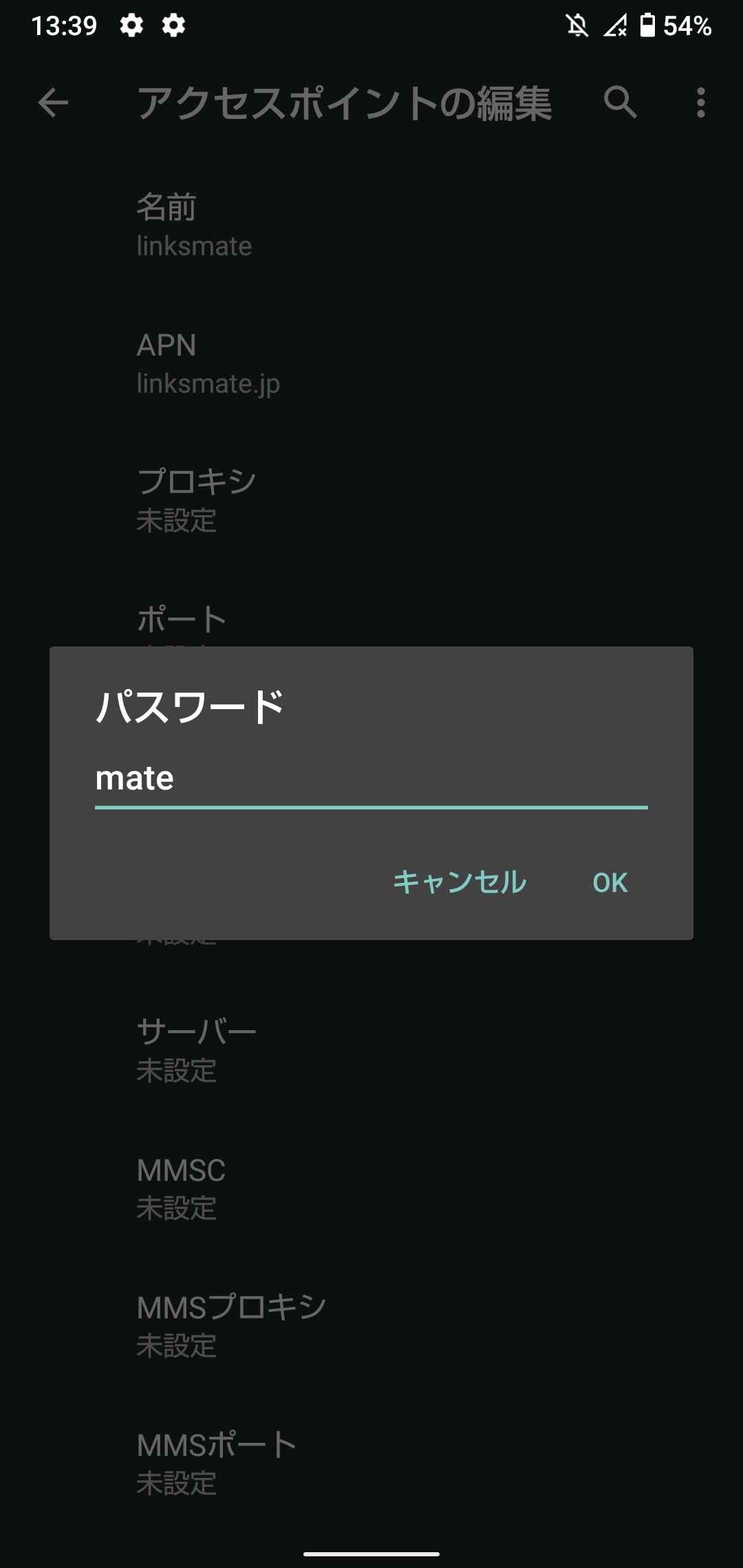This screenshot has width=743, height=1568.
Task: Tap the back arrow to exit editing
Action: point(52,105)
